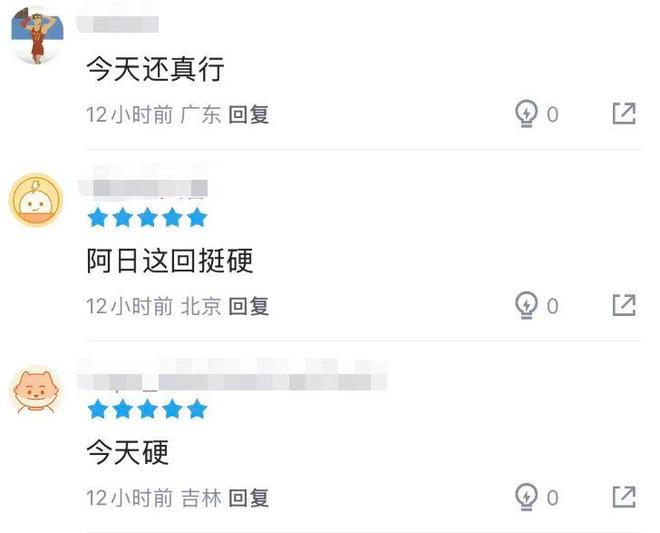Open avatar of the 今天还真行 commenter
The width and height of the screenshot is (660, 533).
(x=37, y=36)
